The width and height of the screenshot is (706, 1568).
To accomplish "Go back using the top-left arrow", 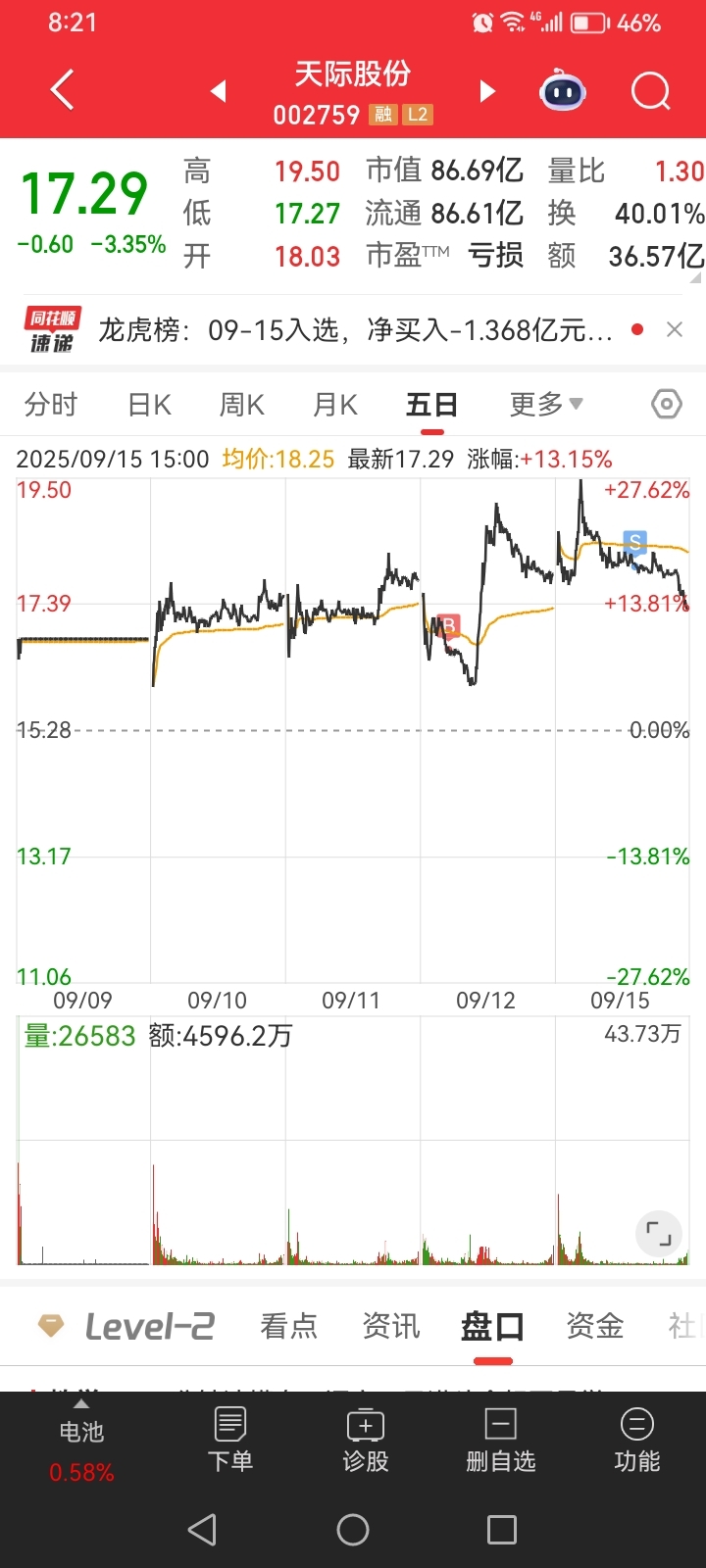I will click(x=62, y=91).
